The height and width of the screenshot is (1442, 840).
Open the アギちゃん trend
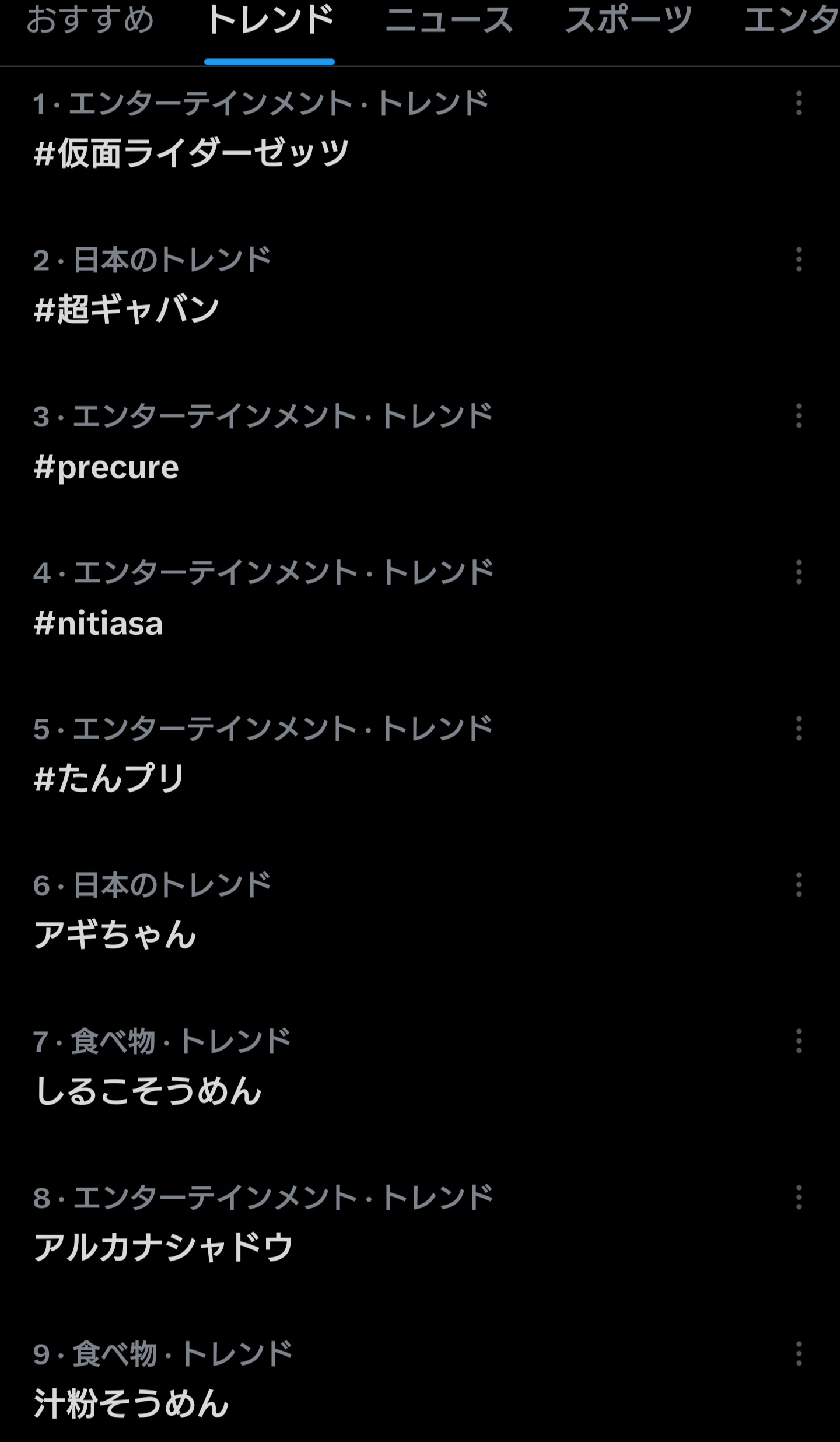pyautogui.click(x=115, y=935)
